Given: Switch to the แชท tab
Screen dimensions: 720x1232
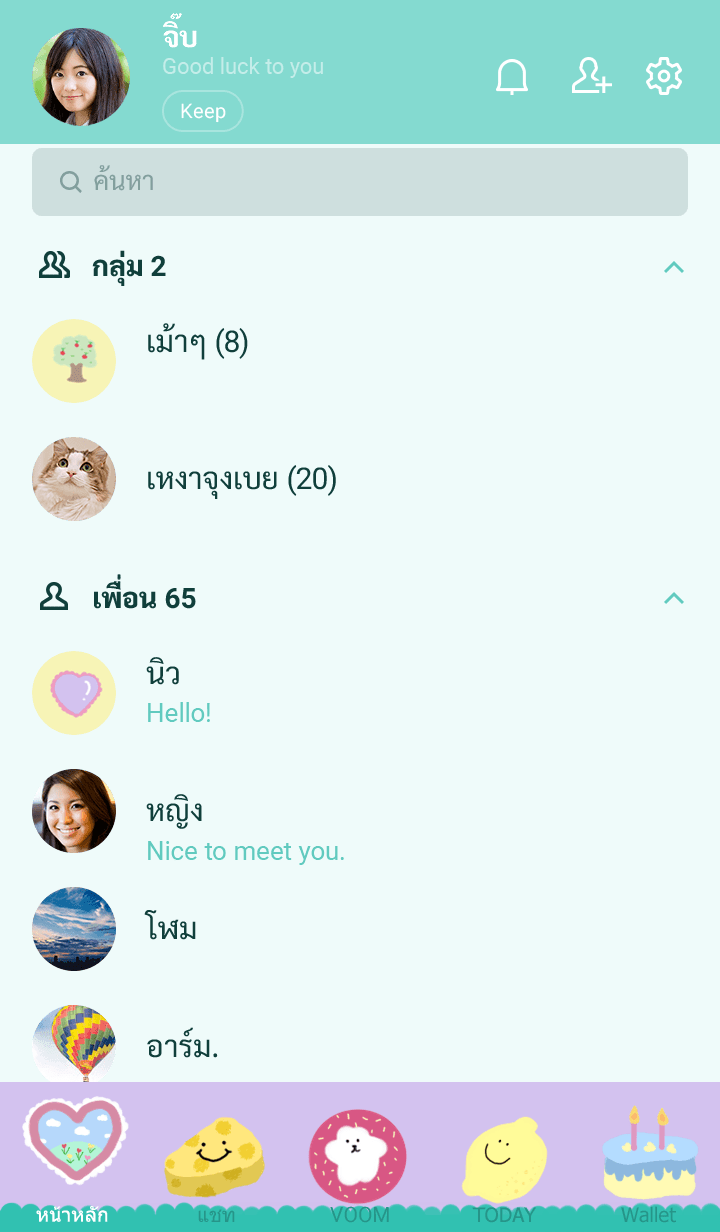Looking at the screenshot, I should click(214, 1160).
